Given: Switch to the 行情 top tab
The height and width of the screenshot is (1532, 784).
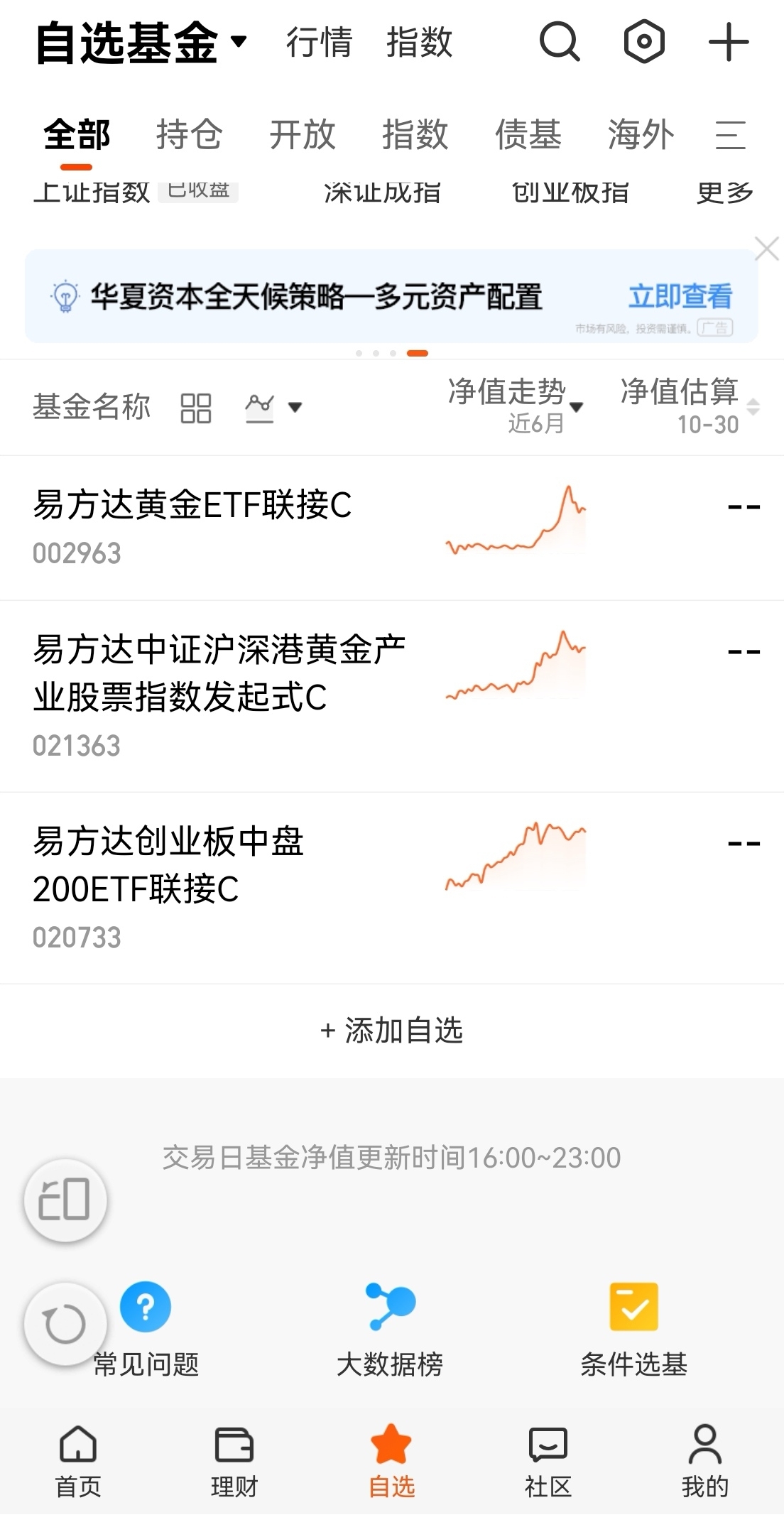Looking at the screenshot, I should pyautogui.click(x=319, y=43).
